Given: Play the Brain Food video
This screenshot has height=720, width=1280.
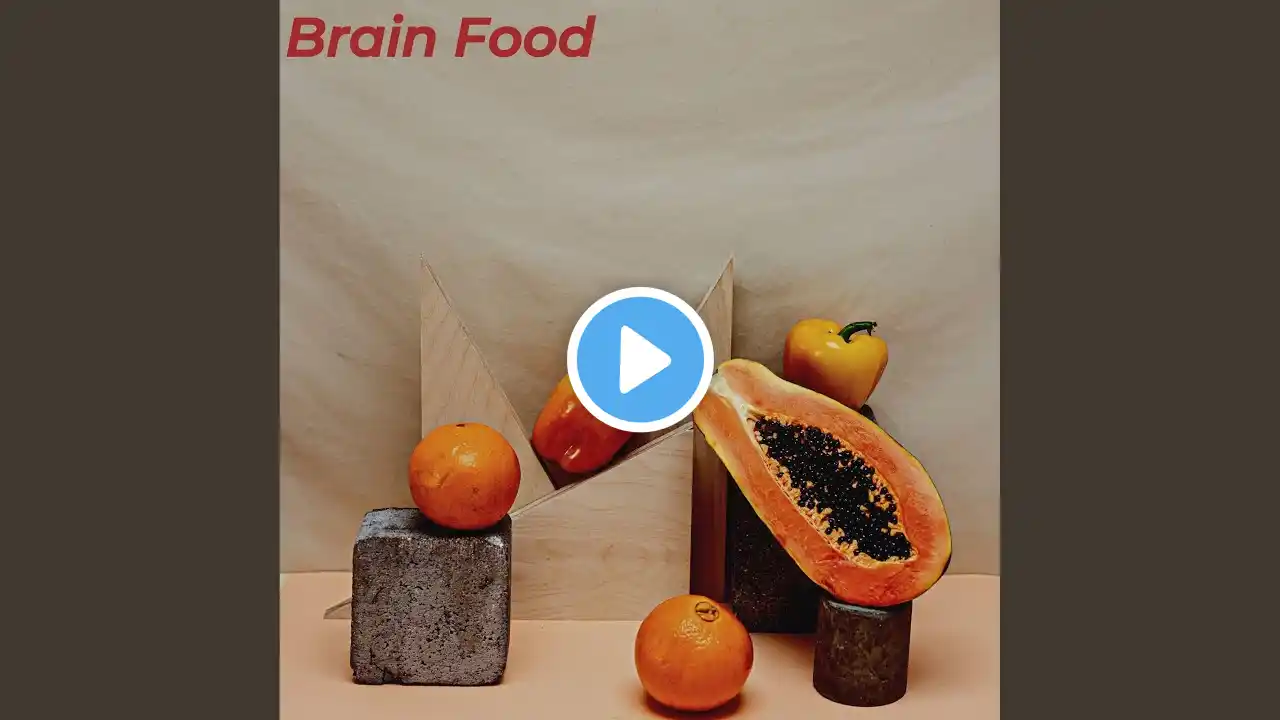Looking at the screenshot, I should click(640, 360).
